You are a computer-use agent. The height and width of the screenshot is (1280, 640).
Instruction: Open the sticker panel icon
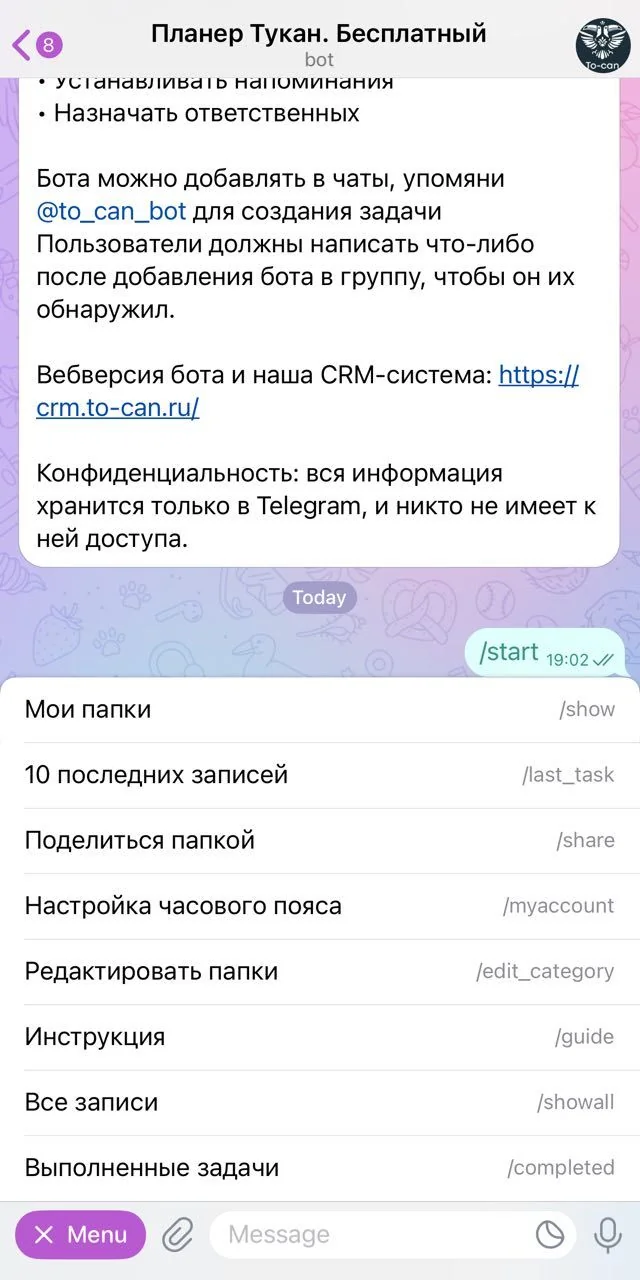click(x=550, y=1235)
